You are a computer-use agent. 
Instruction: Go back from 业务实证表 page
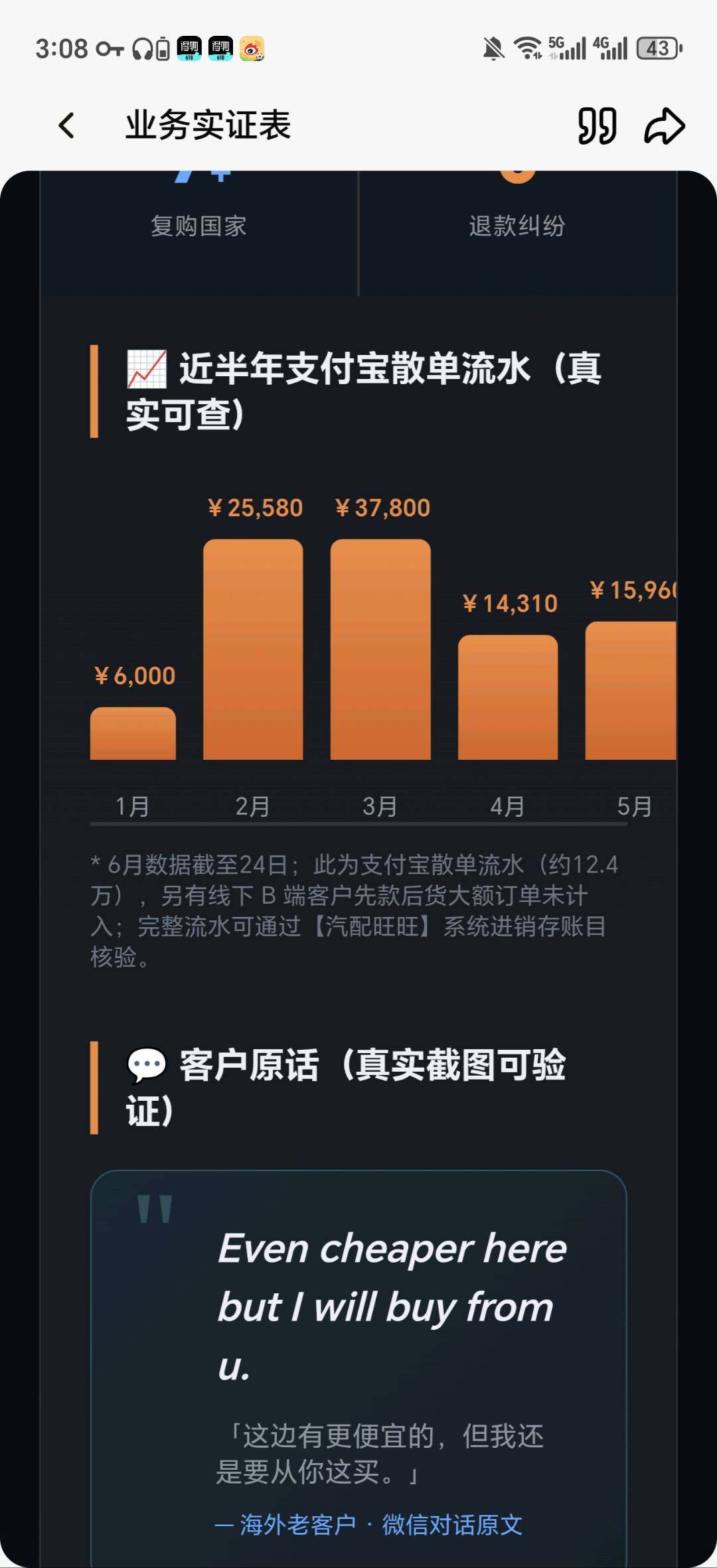[x=66, y=125]
